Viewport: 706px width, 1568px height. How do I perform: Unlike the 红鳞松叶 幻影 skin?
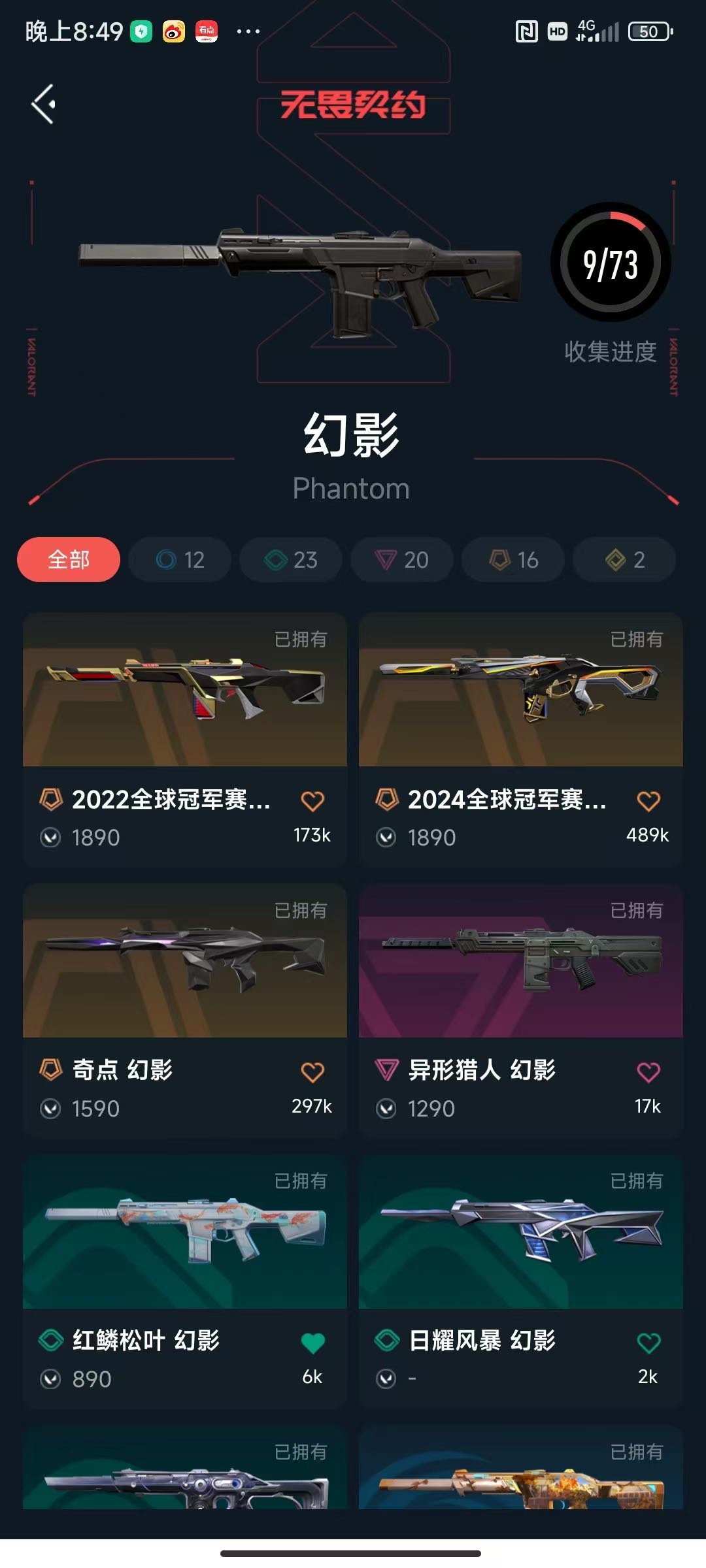pyautogui.click(x=312, y=1343)
